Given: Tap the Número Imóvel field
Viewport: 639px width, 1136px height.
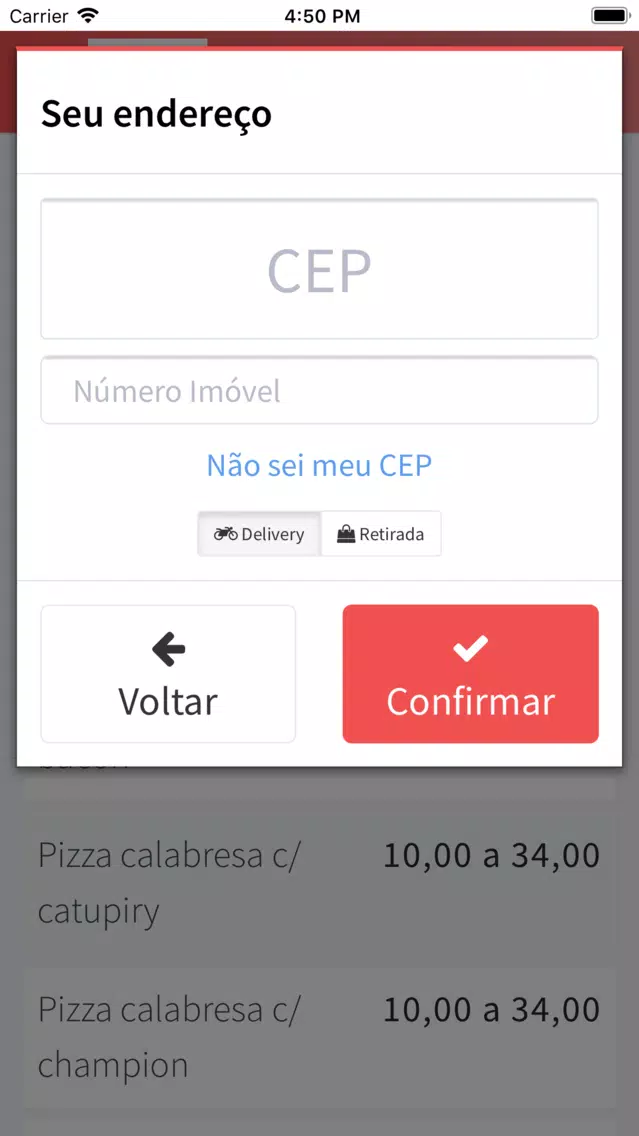Looking at the screenshot, I should click(320, 390).
